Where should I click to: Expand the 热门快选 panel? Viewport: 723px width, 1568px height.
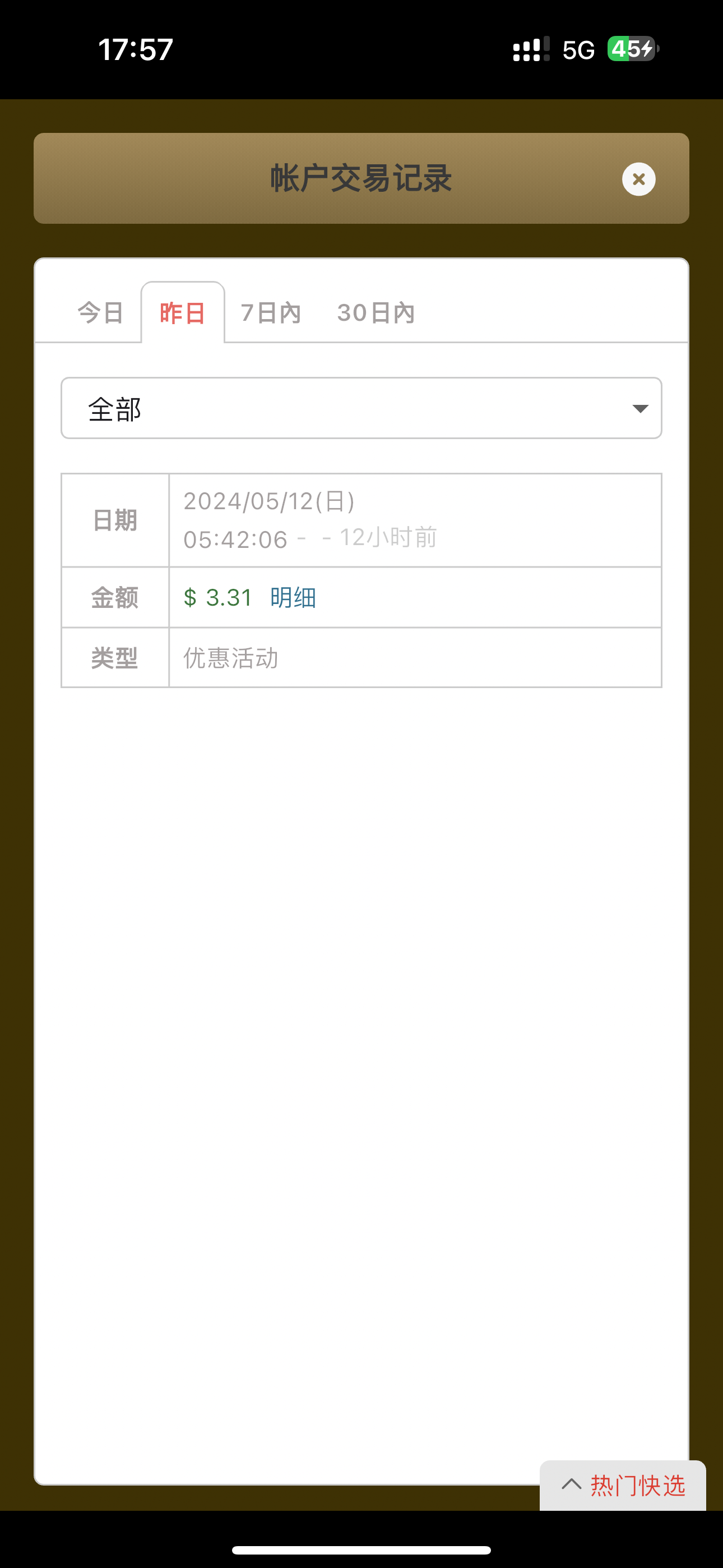[623, 1485]
